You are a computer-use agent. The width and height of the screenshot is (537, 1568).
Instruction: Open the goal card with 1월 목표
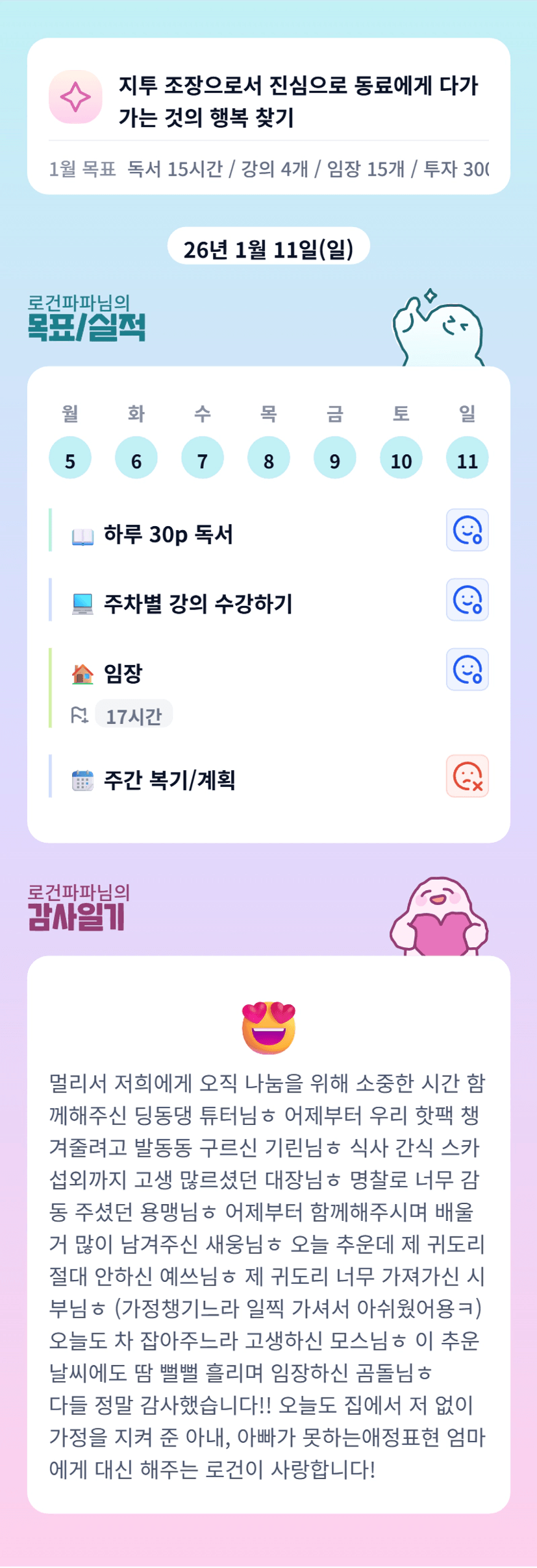click(269, 117)
